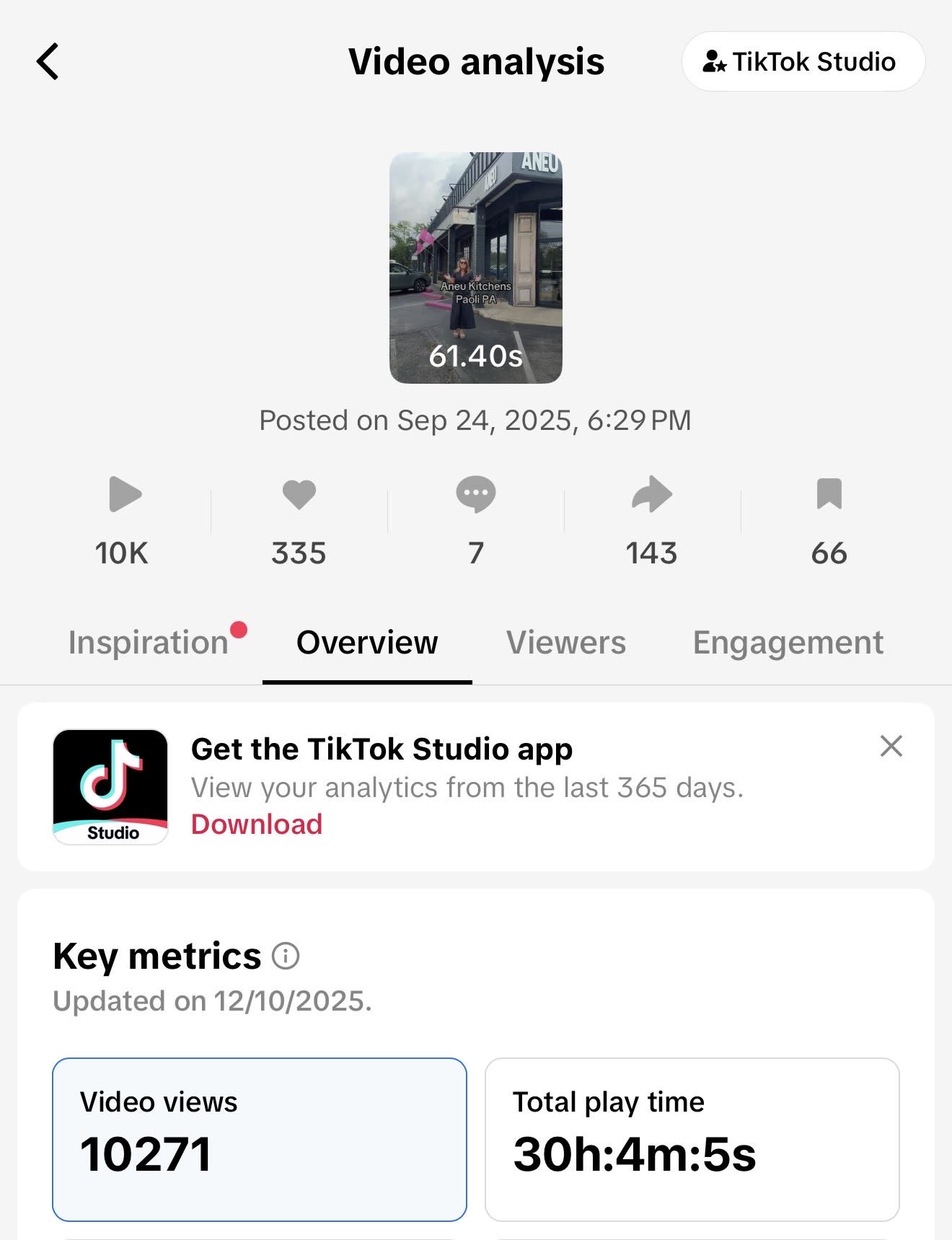This screenshot has width=952, height=1240.
Task: Tap Download for TikTok Studio app
Action: (257, 825)
